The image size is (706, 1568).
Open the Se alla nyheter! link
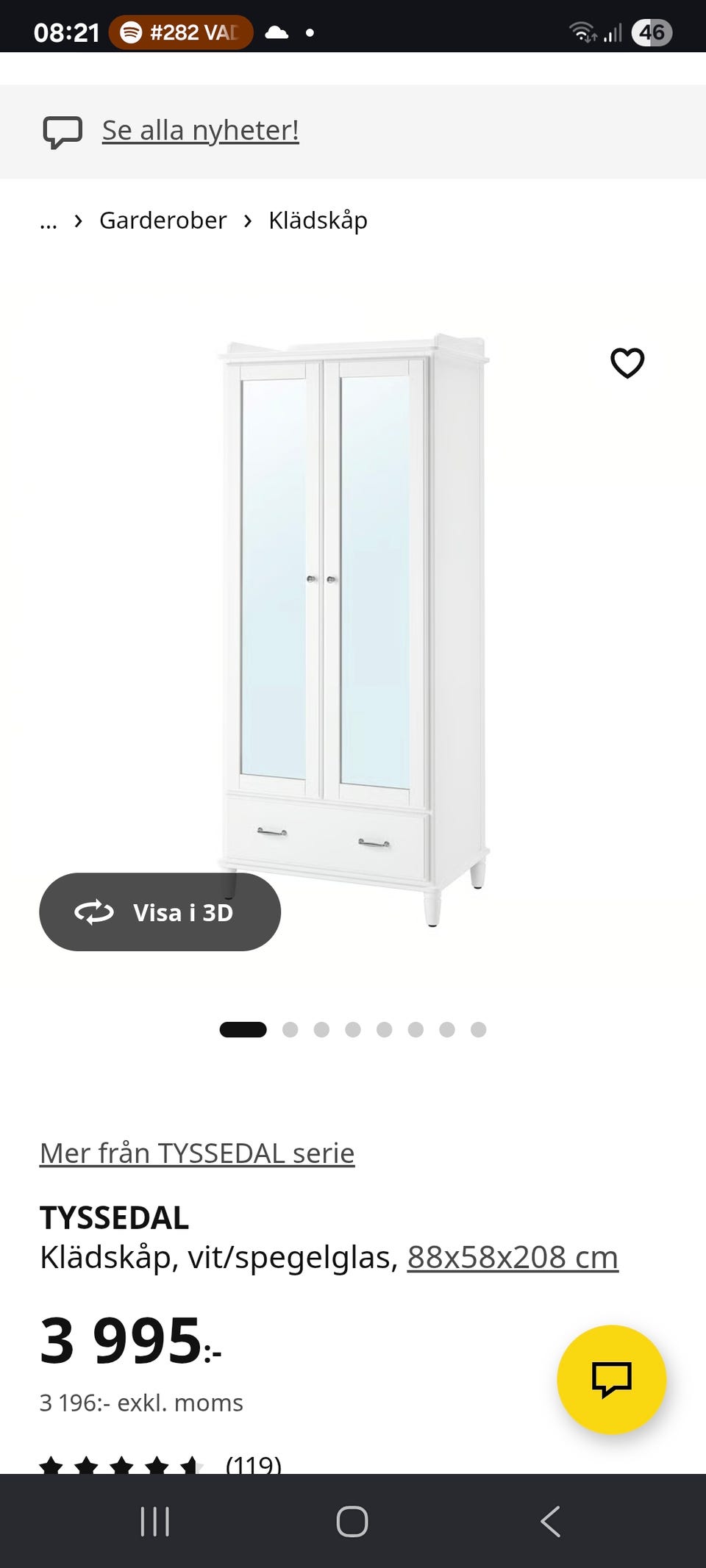click(200, 131)
